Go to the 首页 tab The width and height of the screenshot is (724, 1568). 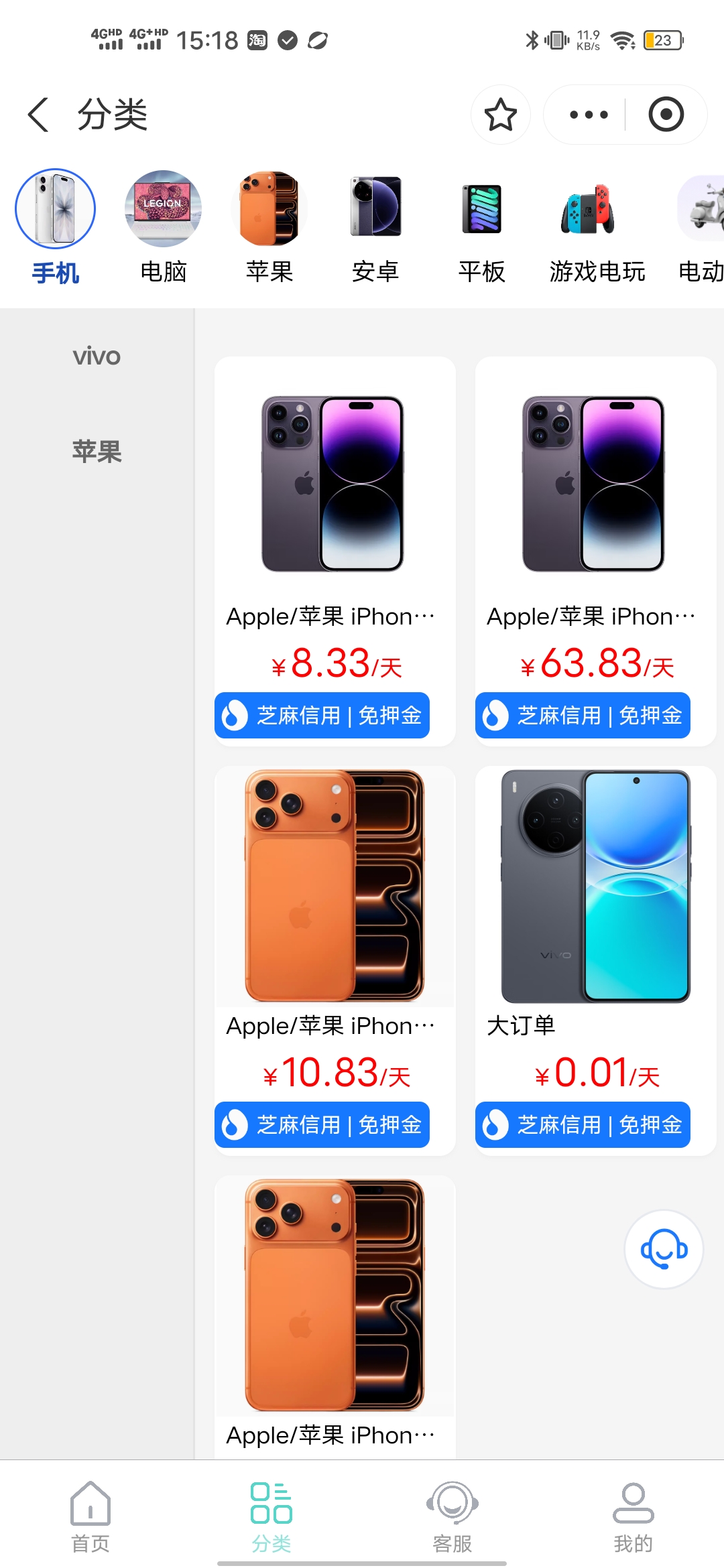click(x=90, y=1516)
